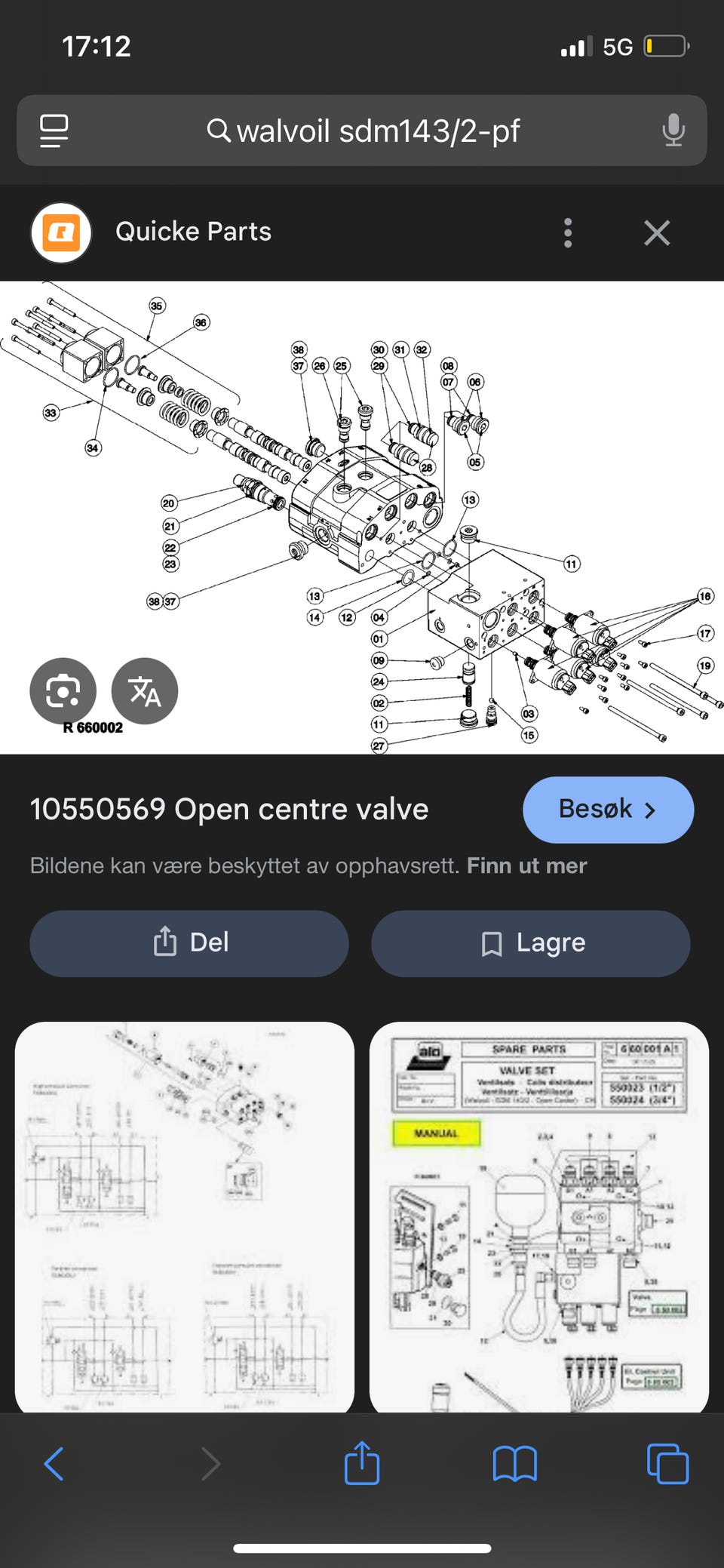Screen dimensions: 724x1568
Task: Tap the chevron inside the Besøk button
Action: pyautogui.click(x=650, y=810)
